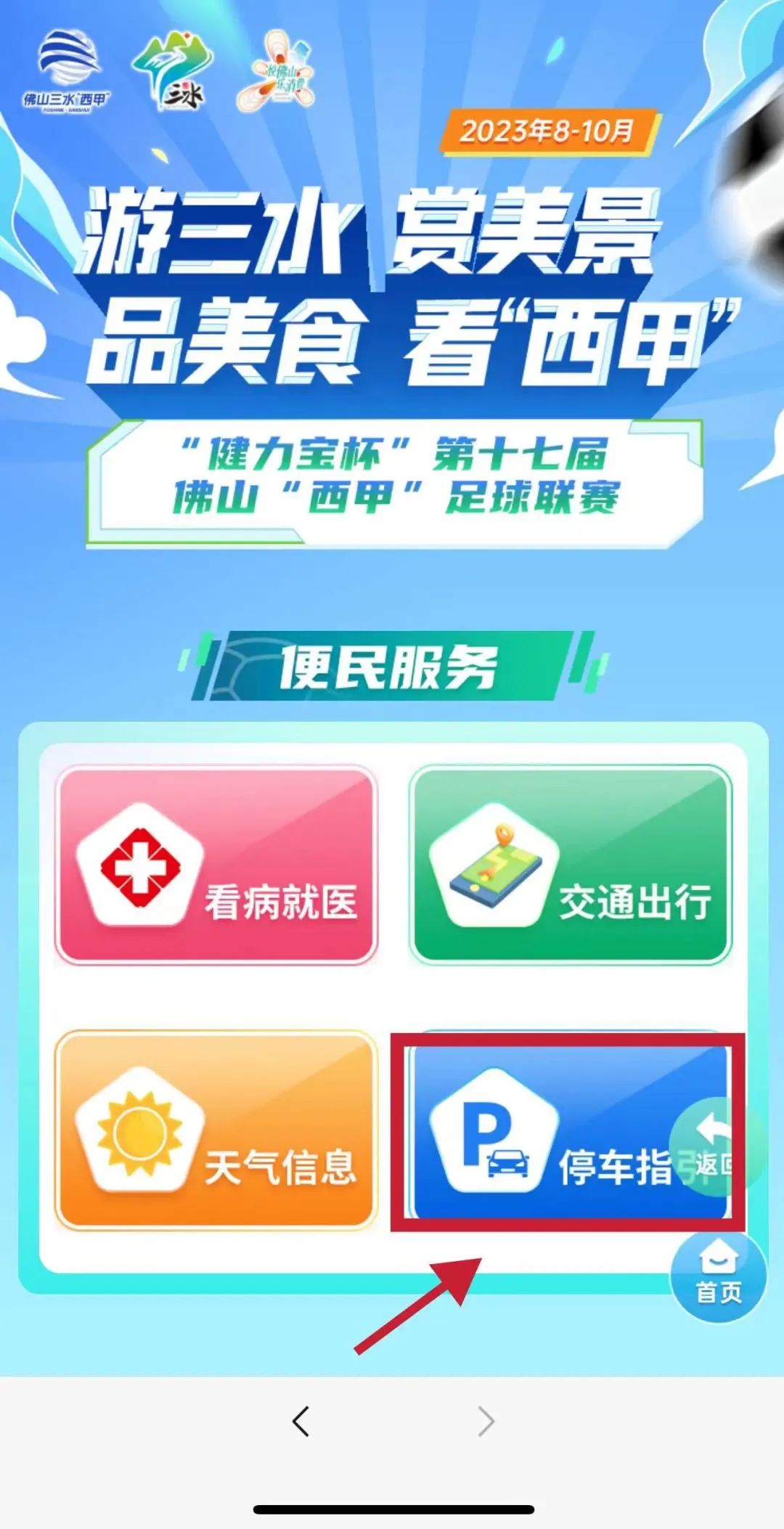Open the 看病就医 medical service card
The width and height of the screenshot is (784, 1529).
[x=216, y=865]
